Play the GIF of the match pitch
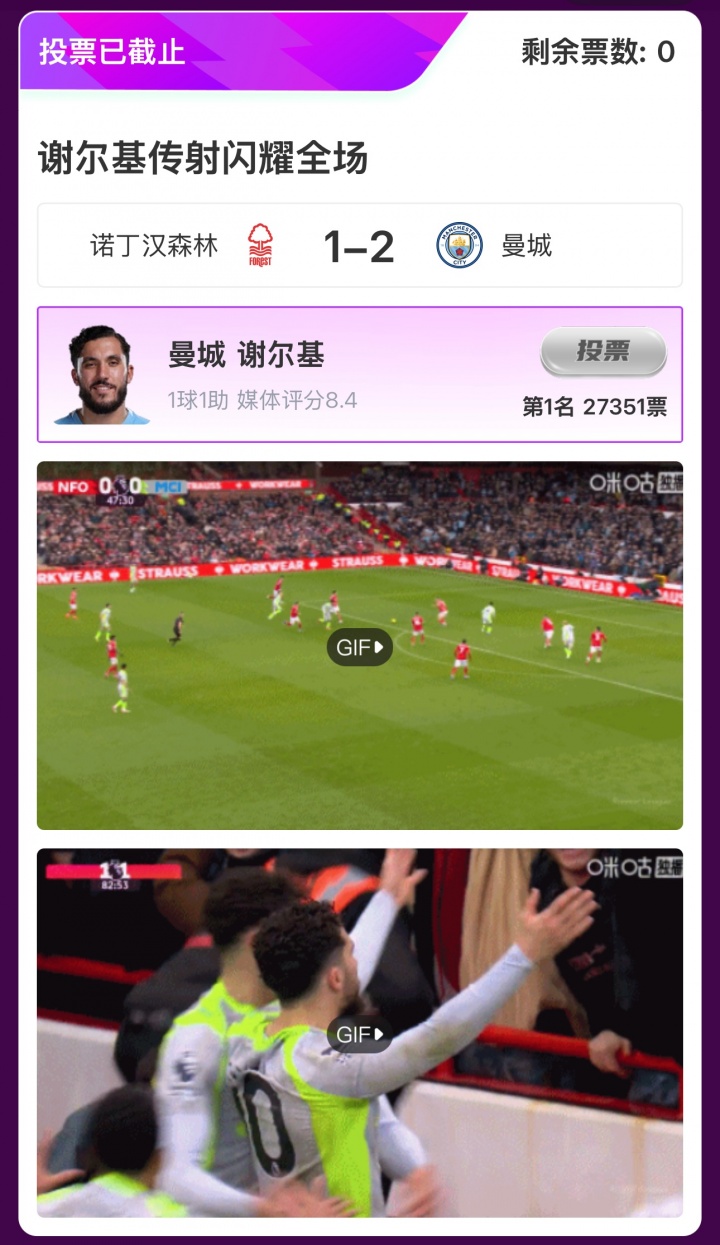Screen dimensions: 720x1245 coord(360,647)
